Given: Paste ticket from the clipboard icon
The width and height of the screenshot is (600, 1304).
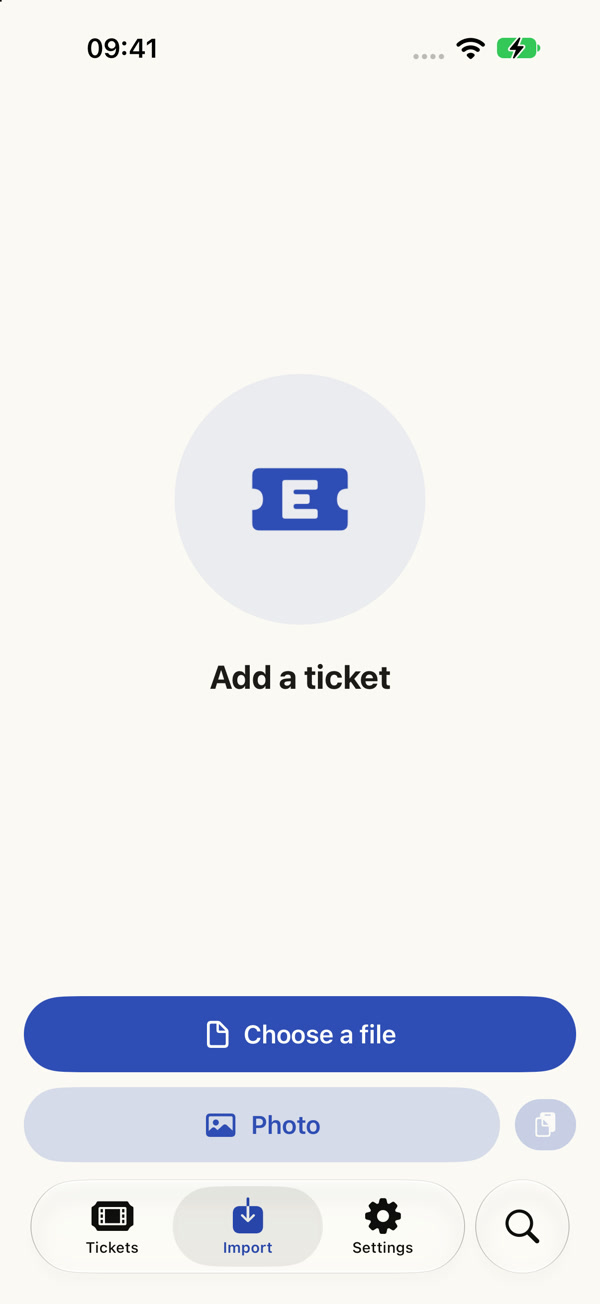Looking at the screenshot, I should pyautogui.click(x=545, y=1125).
